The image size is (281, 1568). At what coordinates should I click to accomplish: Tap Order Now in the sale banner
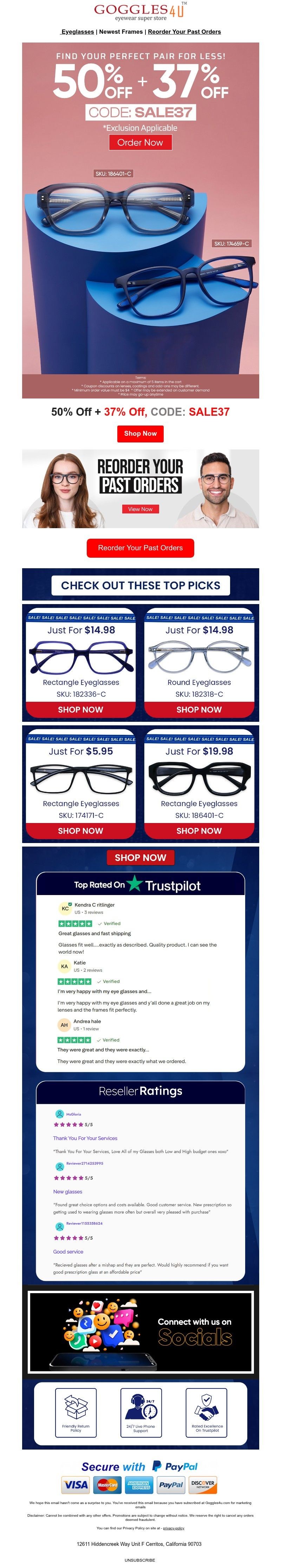[140, 142]
